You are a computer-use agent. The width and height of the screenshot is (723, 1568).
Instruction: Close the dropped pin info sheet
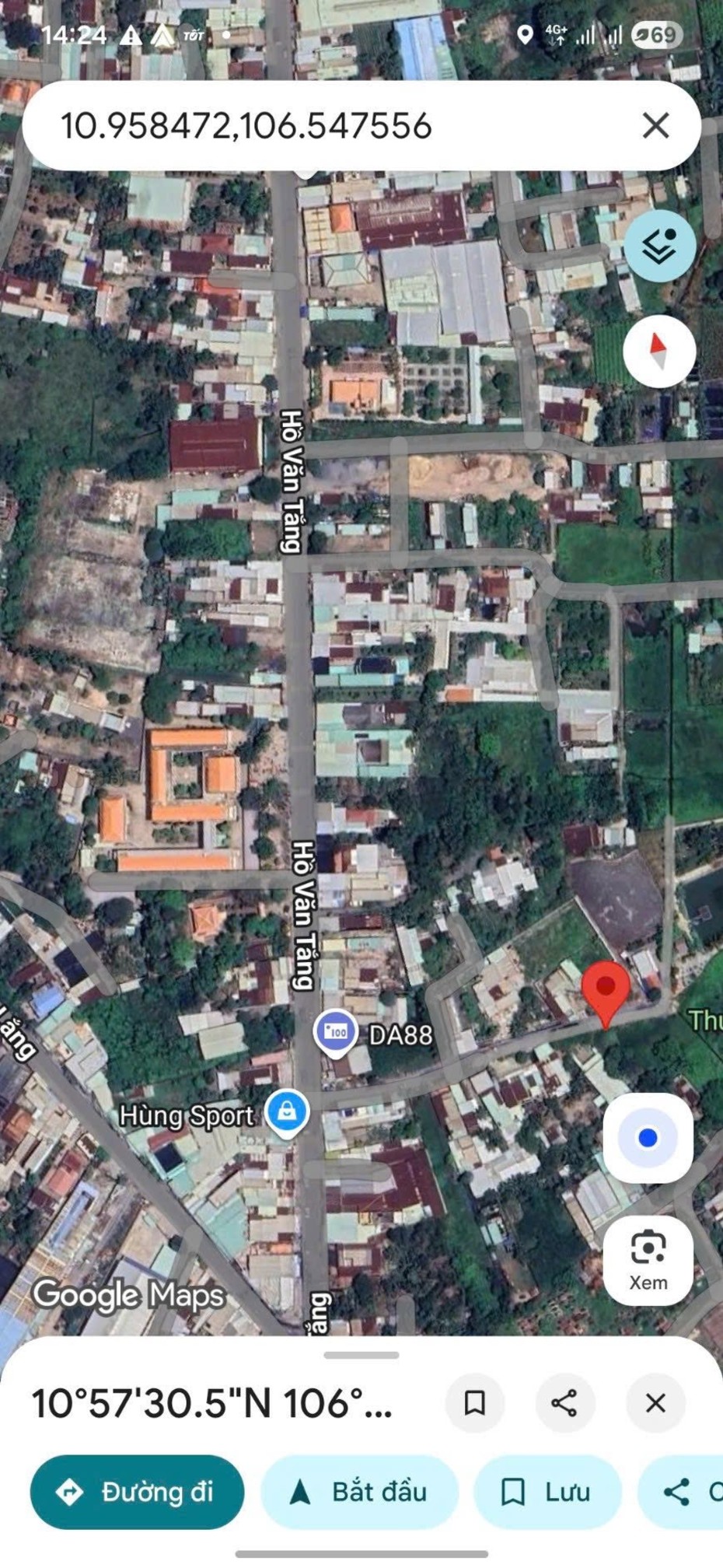655,1403
